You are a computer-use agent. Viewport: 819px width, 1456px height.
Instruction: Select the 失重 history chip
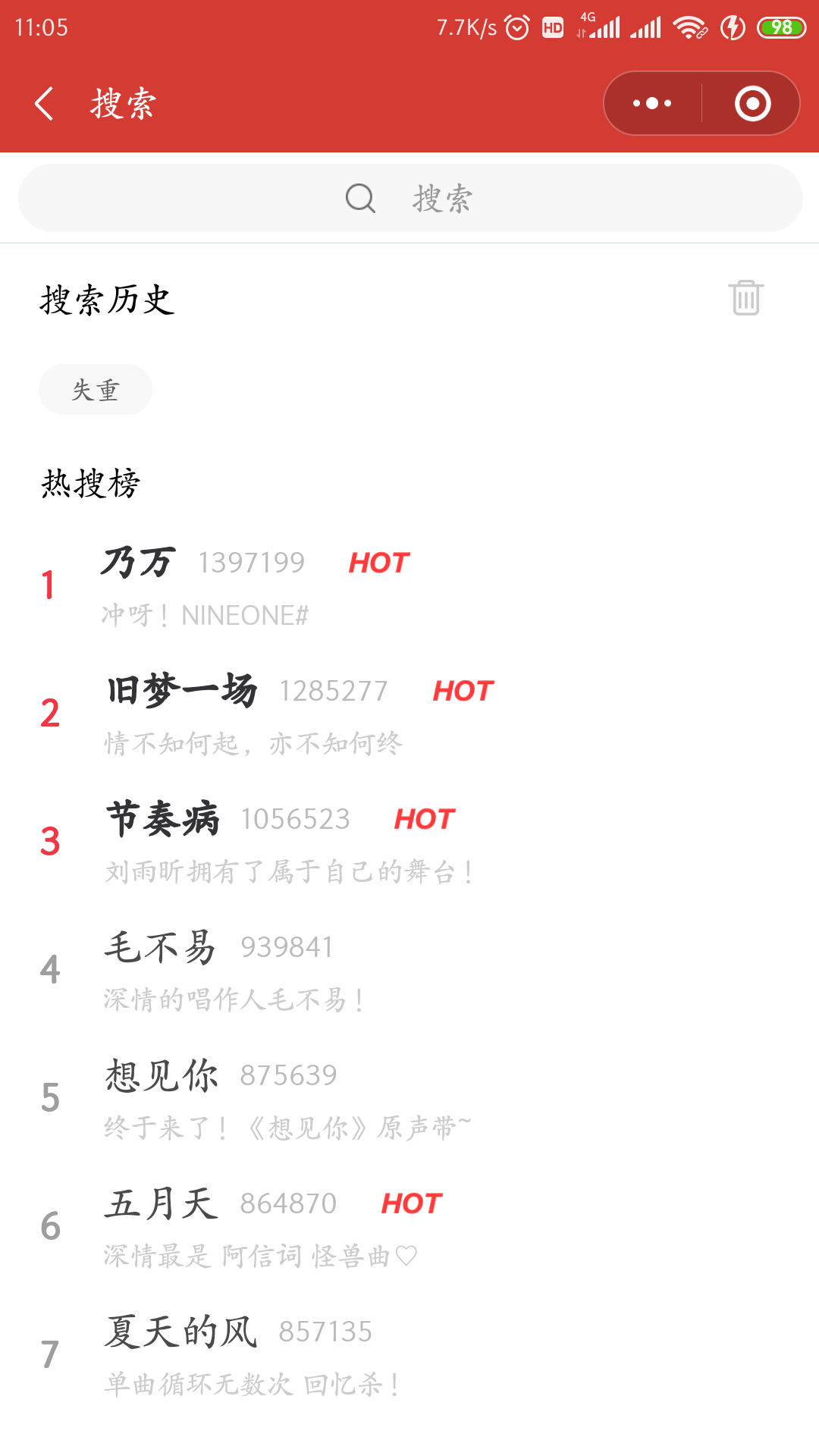[x=96, y=390]
